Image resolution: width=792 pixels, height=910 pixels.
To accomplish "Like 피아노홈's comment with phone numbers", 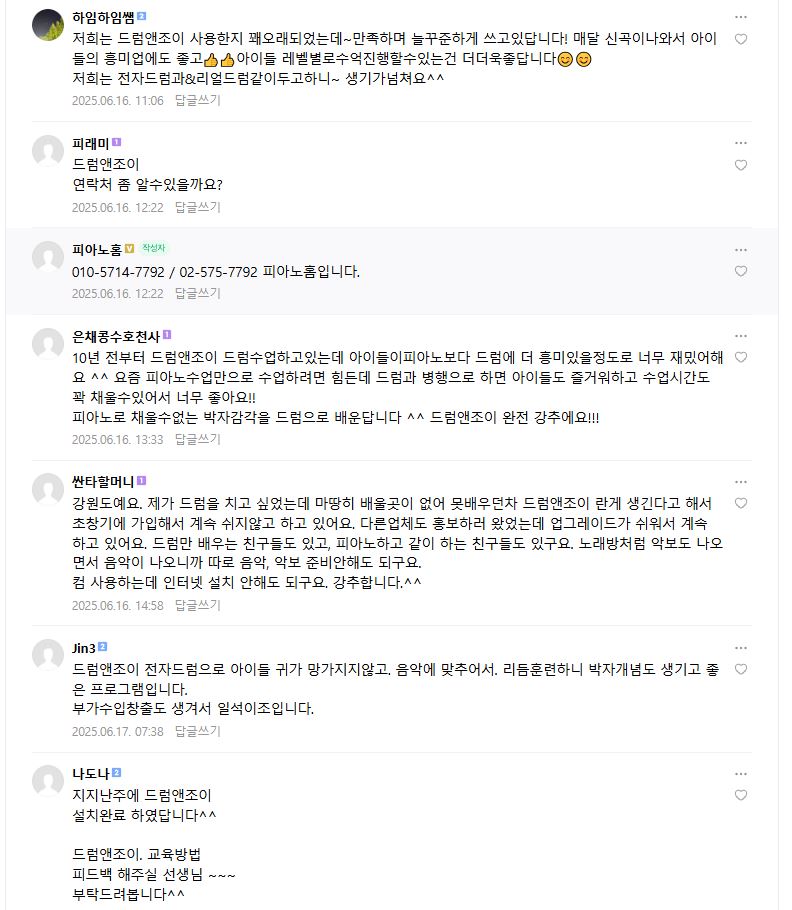I will click(x=741, y=271).
